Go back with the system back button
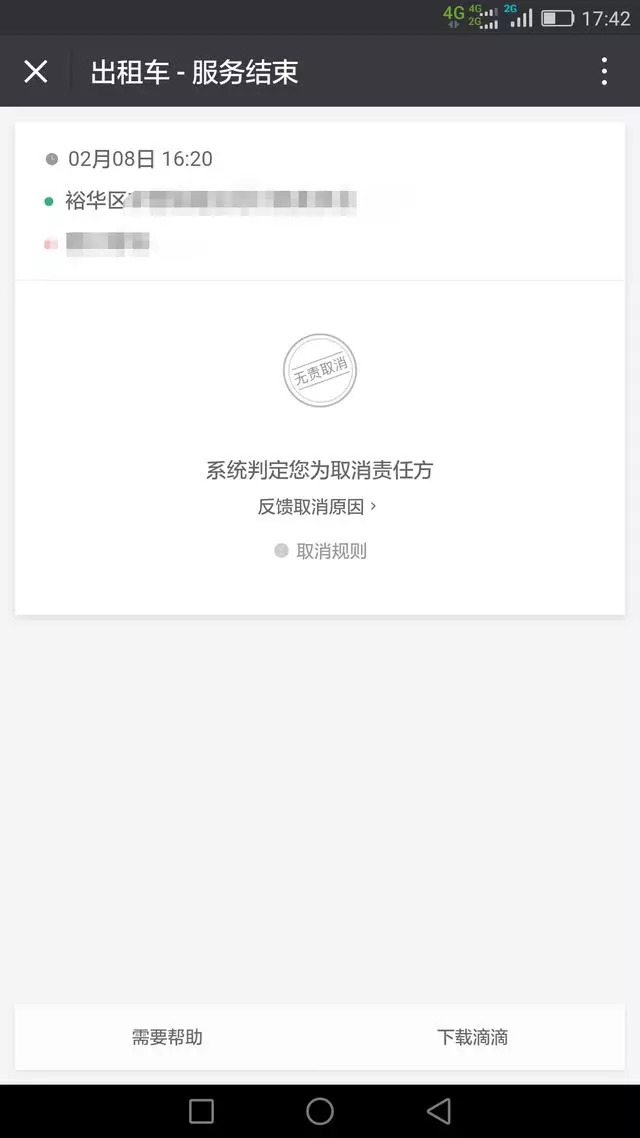This screenshot has width=640, height=1138. pyautogui.click(x=438, y=1111)
